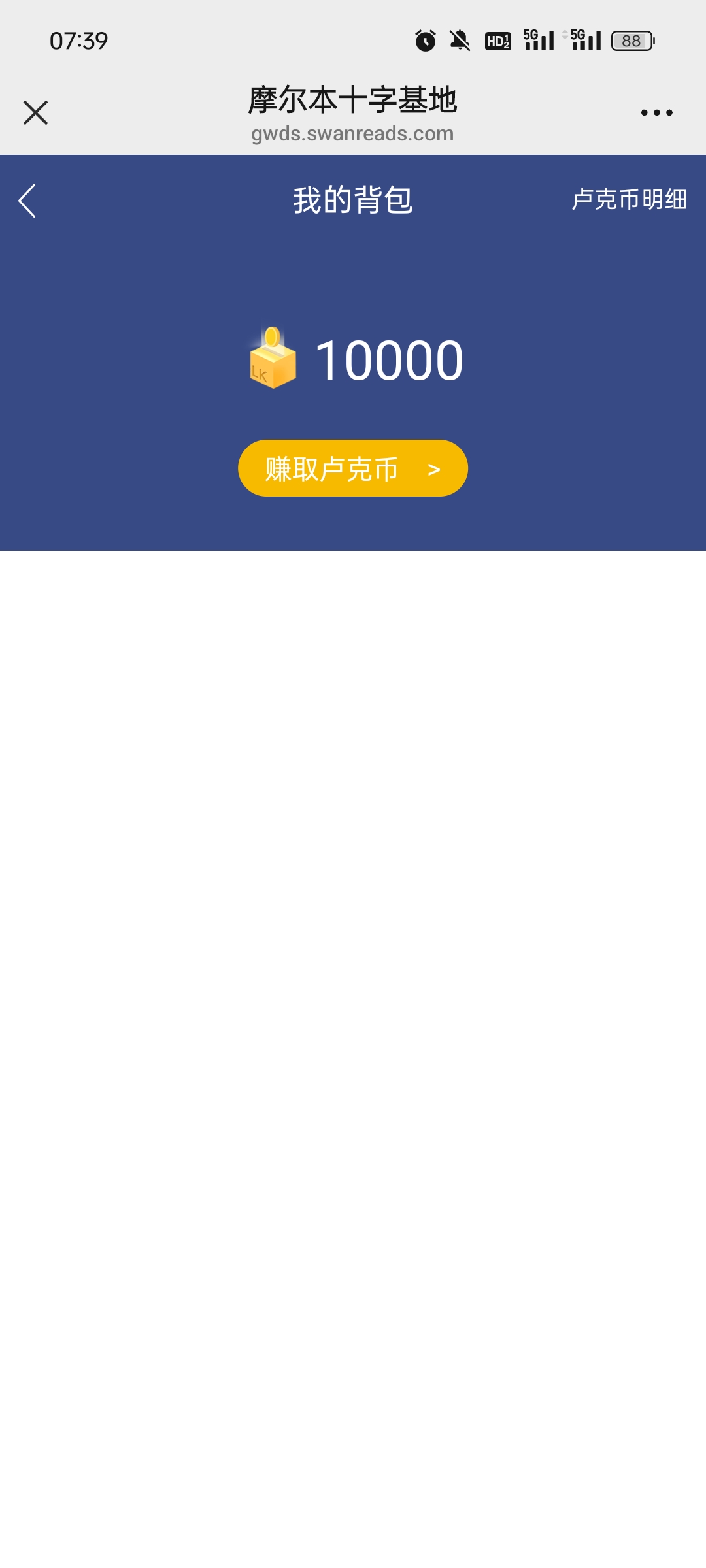706x1568 pixels.
Task: Go back from 我的背包 page
Action: tap(27, 201)
